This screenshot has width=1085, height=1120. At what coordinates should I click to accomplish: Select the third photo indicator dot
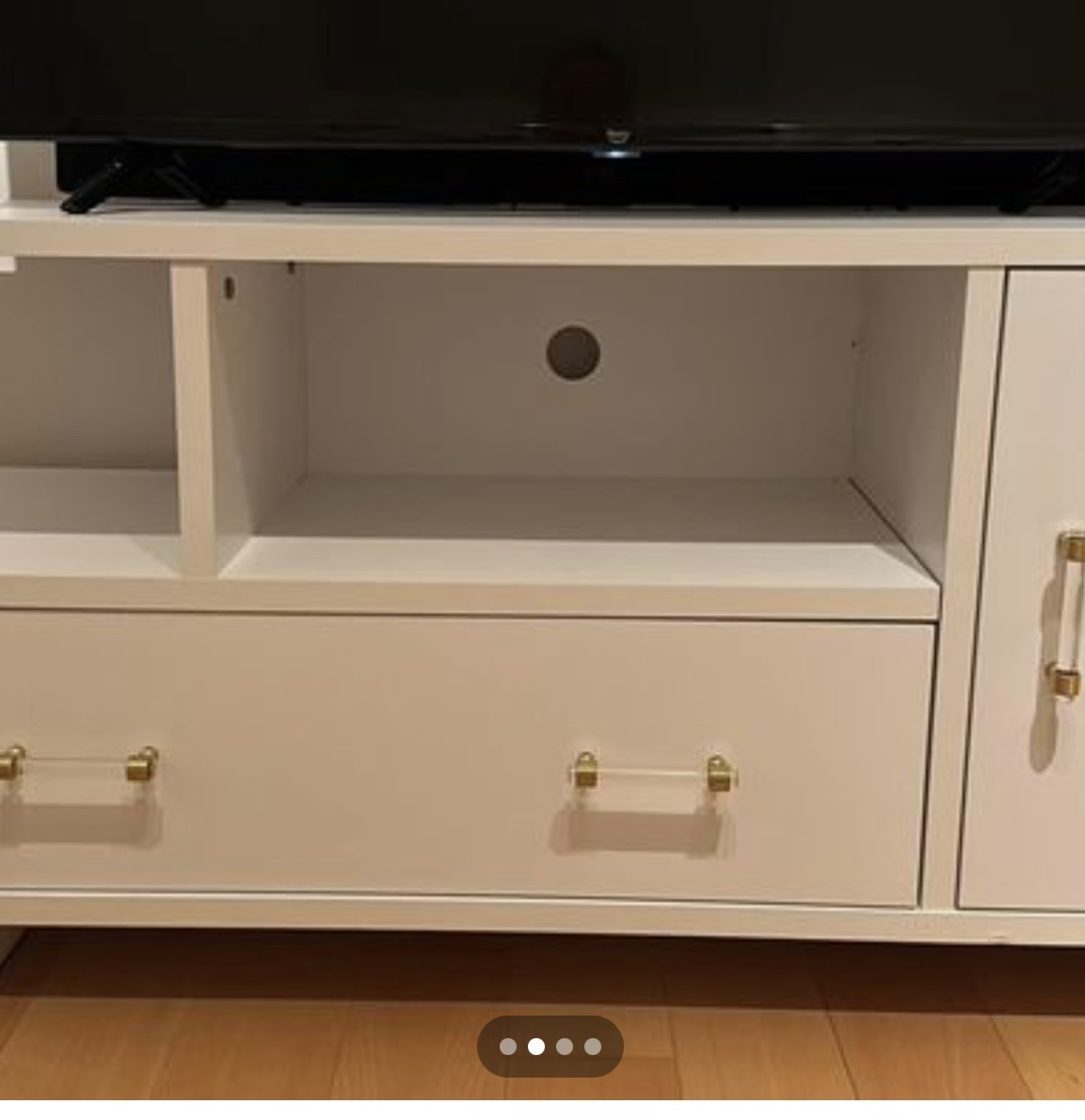point(565,1047)
